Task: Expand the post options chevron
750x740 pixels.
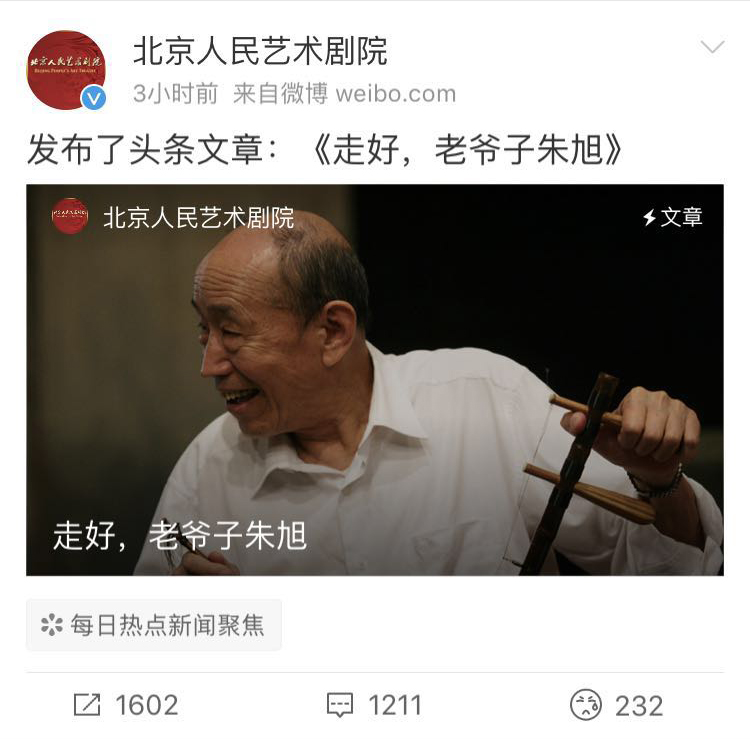Action: point(712,47)
